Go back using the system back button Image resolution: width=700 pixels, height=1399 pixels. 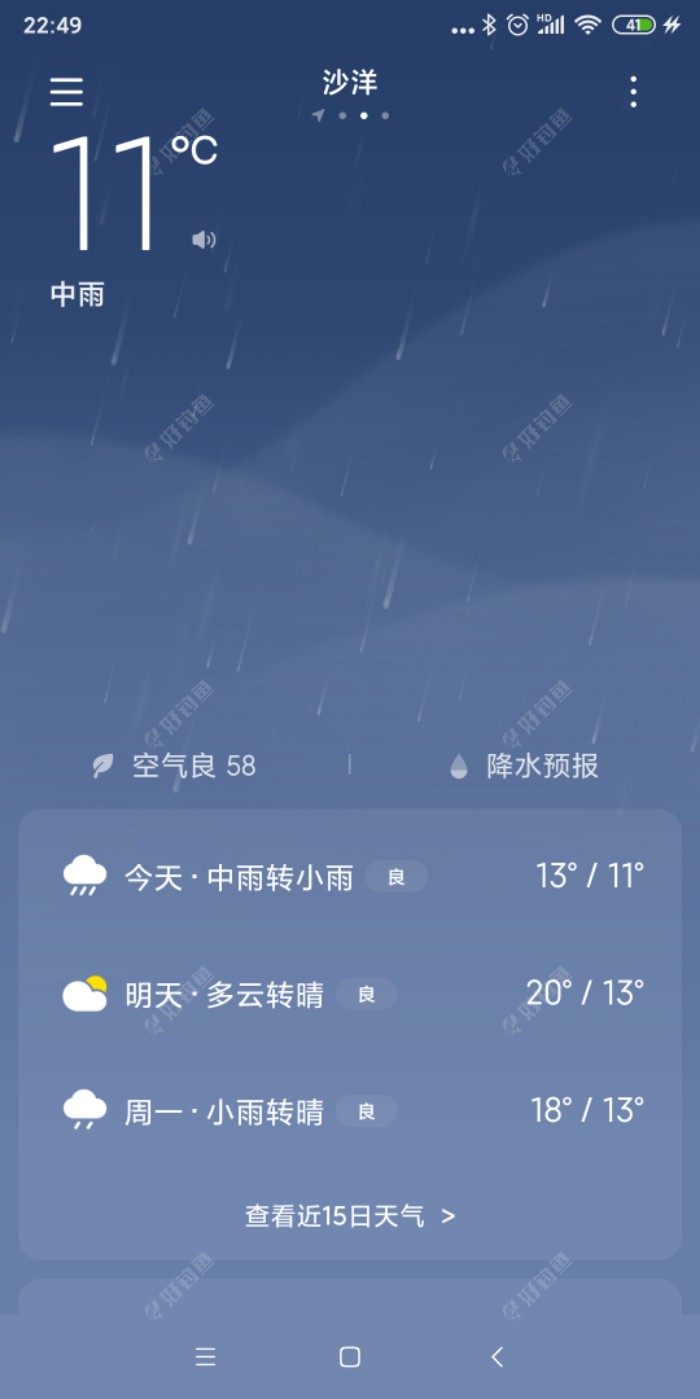(497, 1357)
